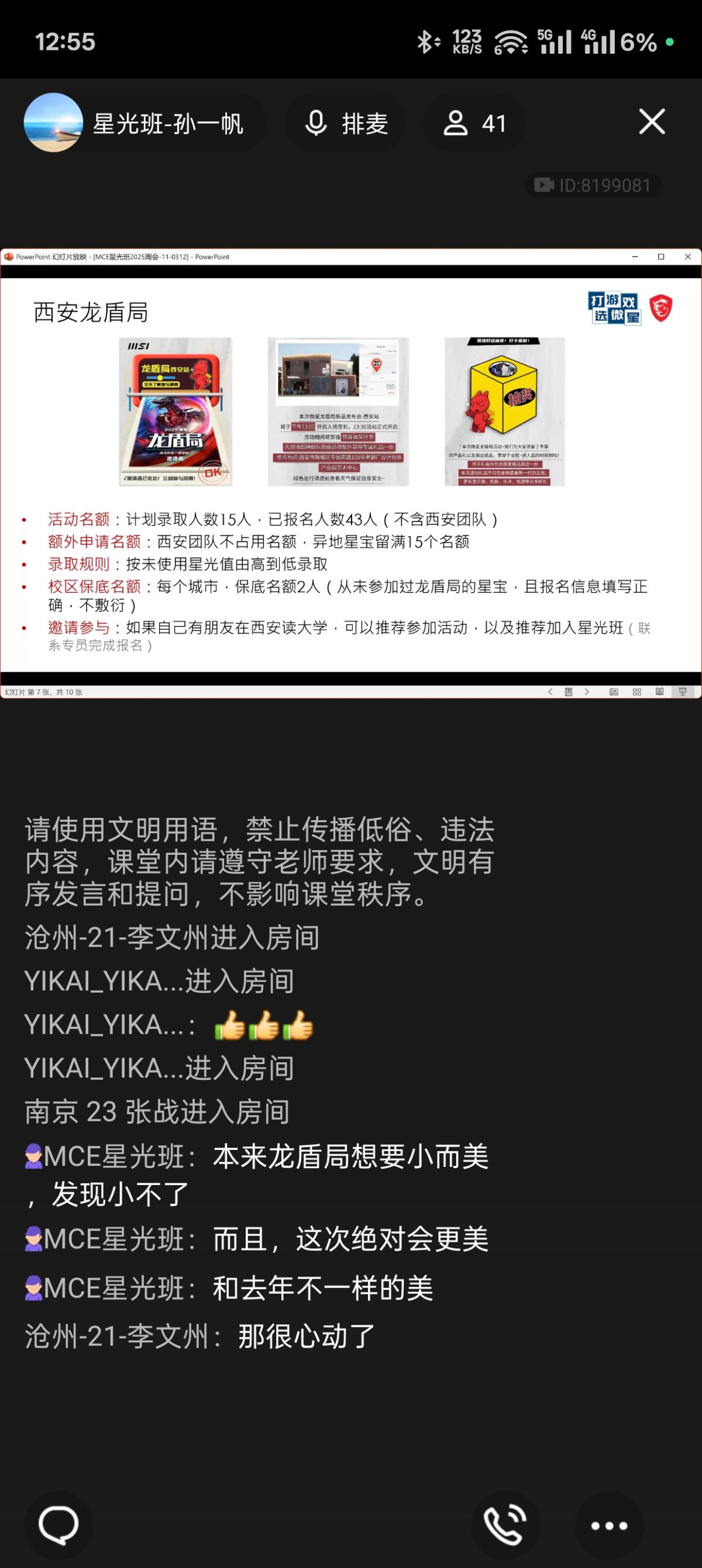Start a voice call connection
The image size is (702, 1568).
point(505,1525)
